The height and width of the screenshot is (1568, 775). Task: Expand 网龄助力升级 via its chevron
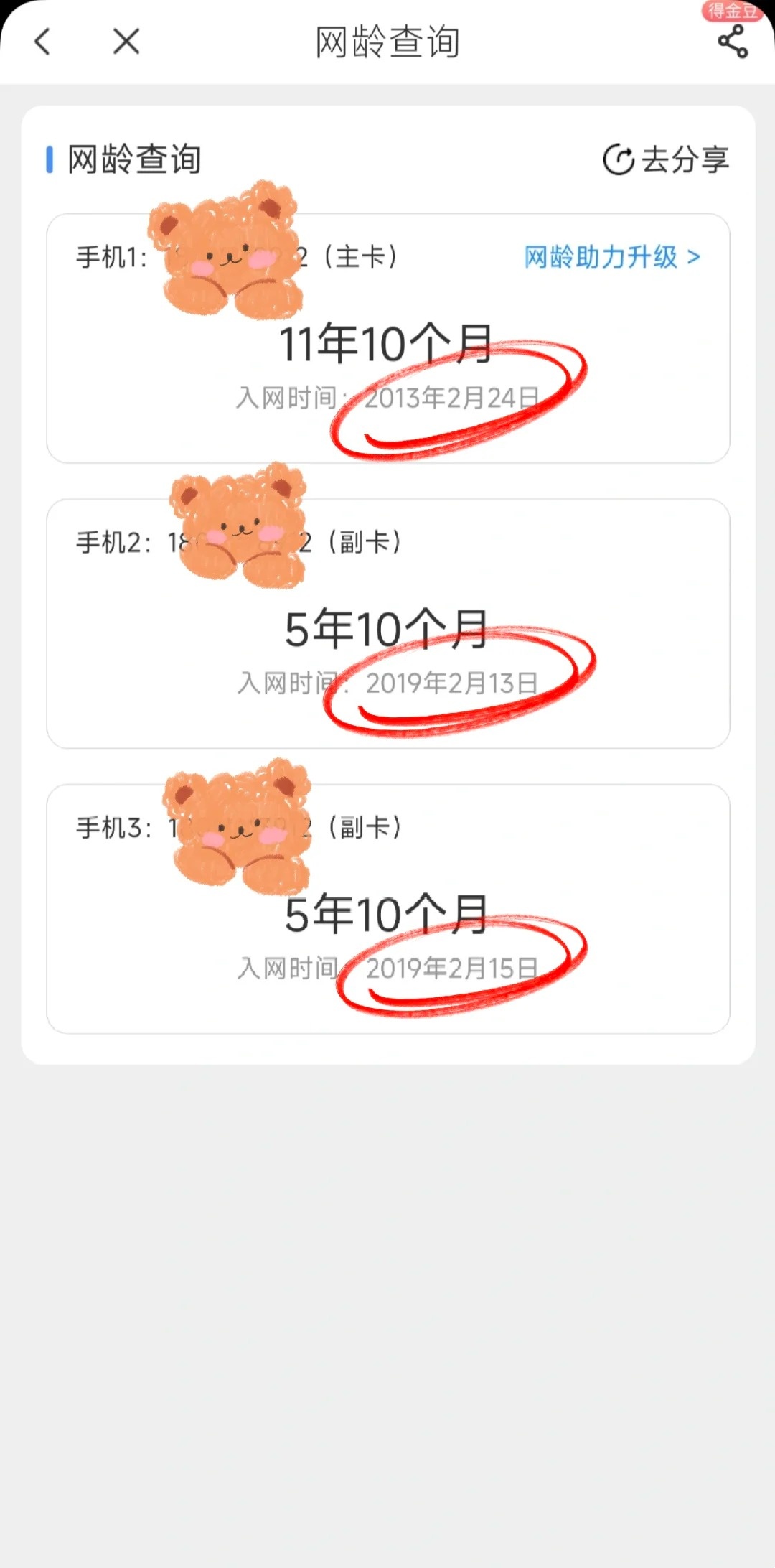pos(693,257)
